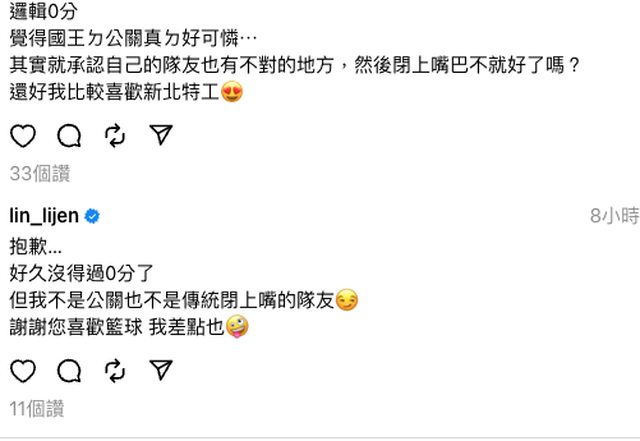View the 11個讚 likes list
This screenshot has height=441, width=640.
pyautogui.click(x=36, y=408)
